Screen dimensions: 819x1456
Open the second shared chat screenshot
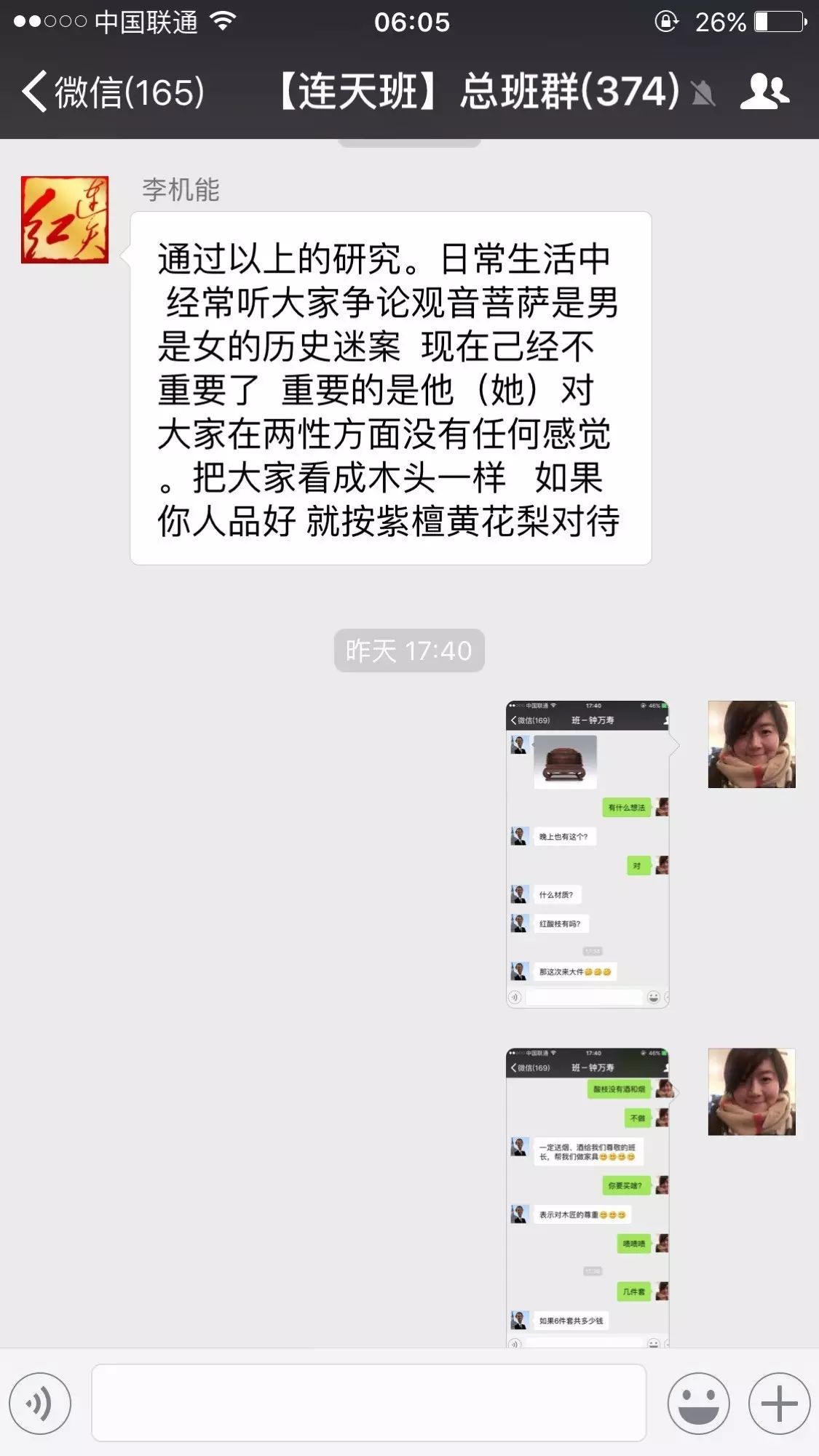point(587,1197)
